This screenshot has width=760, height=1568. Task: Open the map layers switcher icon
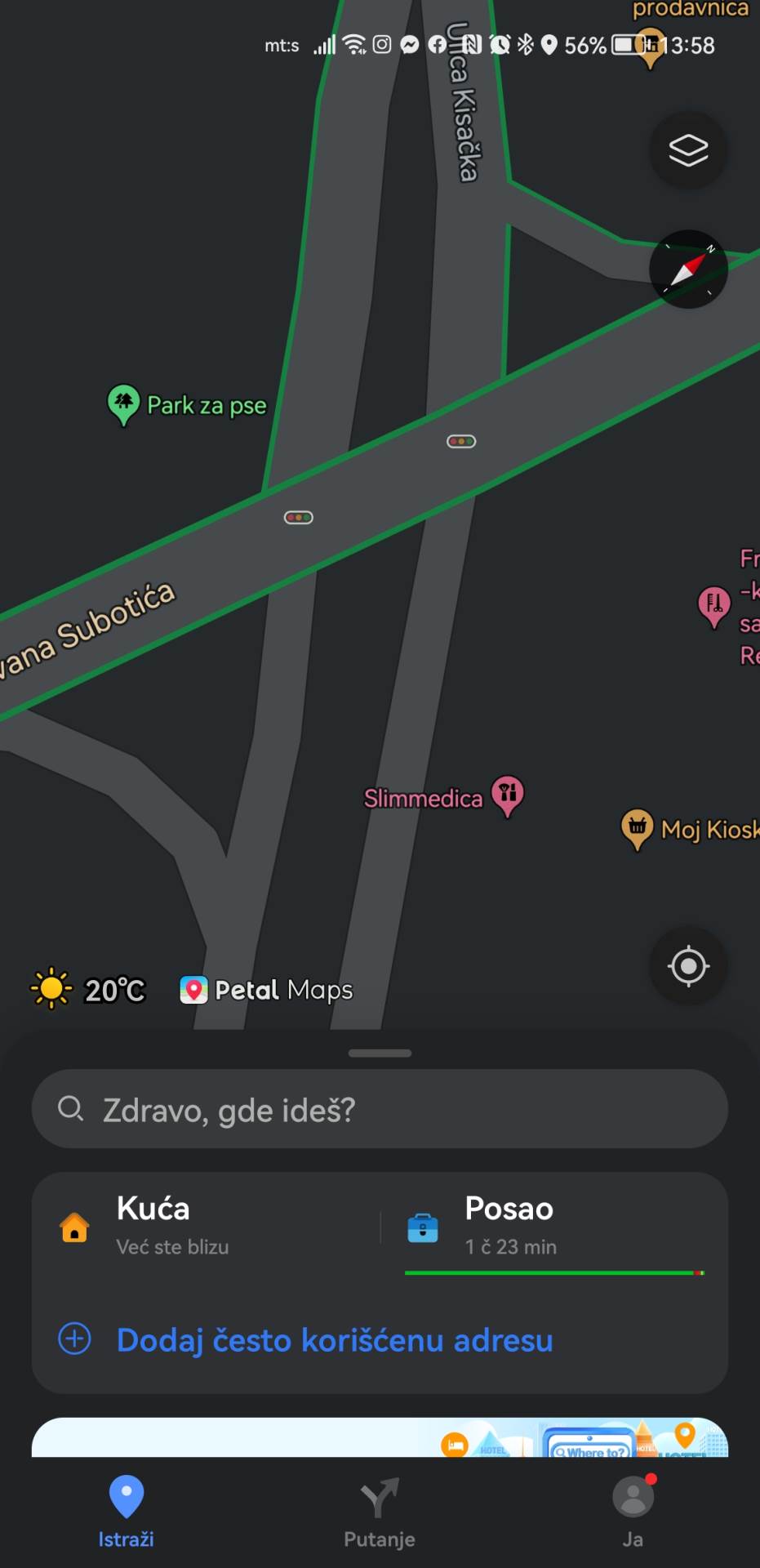(x=688, y=150)
